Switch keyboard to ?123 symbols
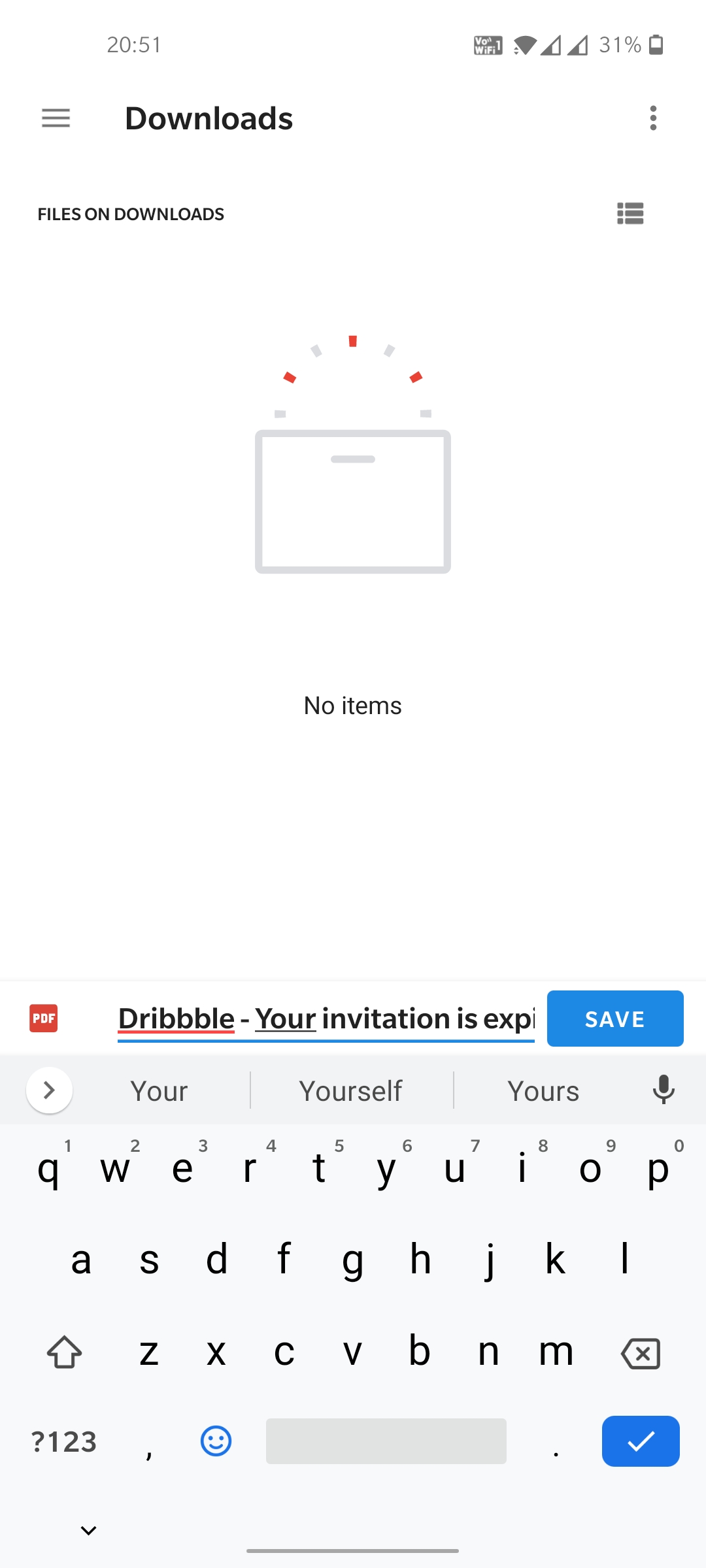This screenshot has height=1568, width=706. point(64,1442)
